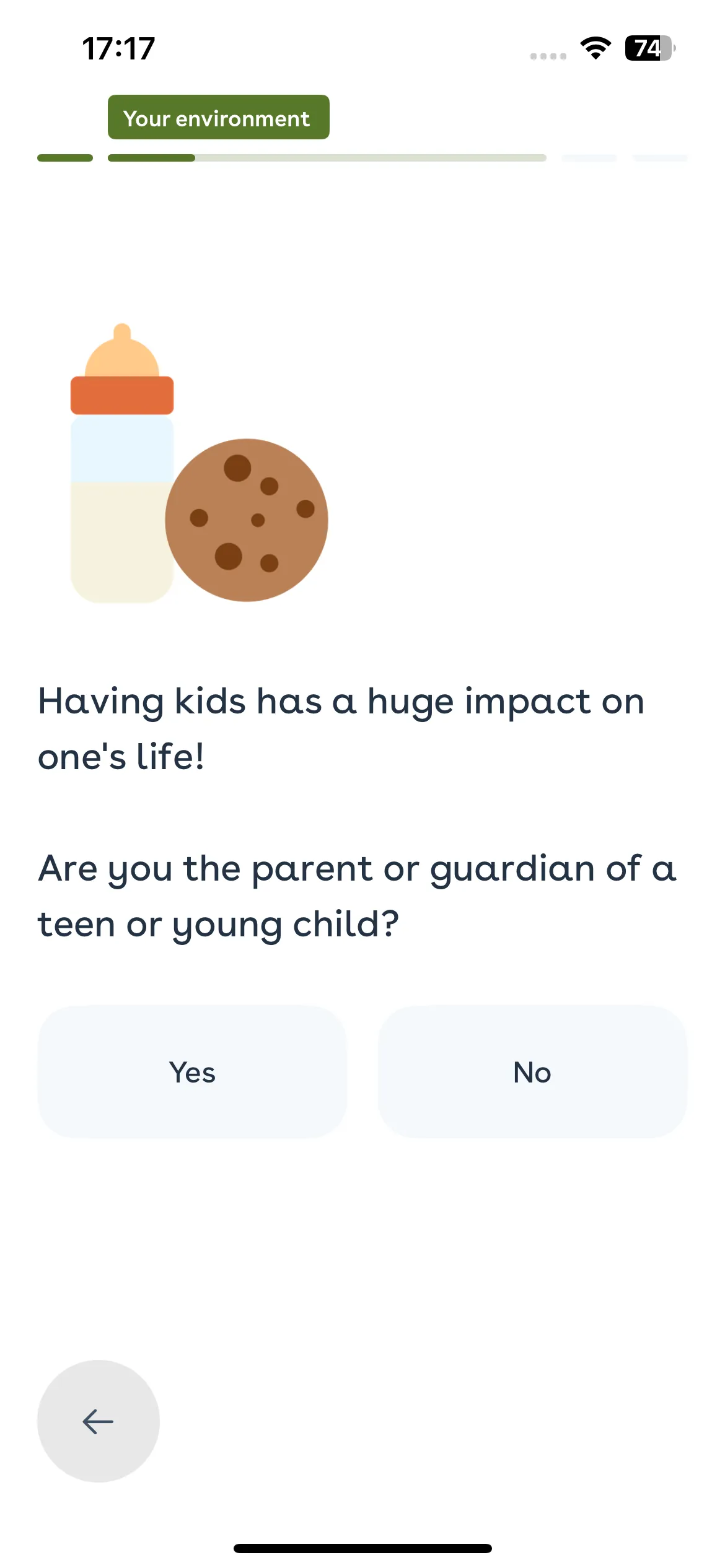Answer Yes to the parent or guardian question

pos(192,1072)
